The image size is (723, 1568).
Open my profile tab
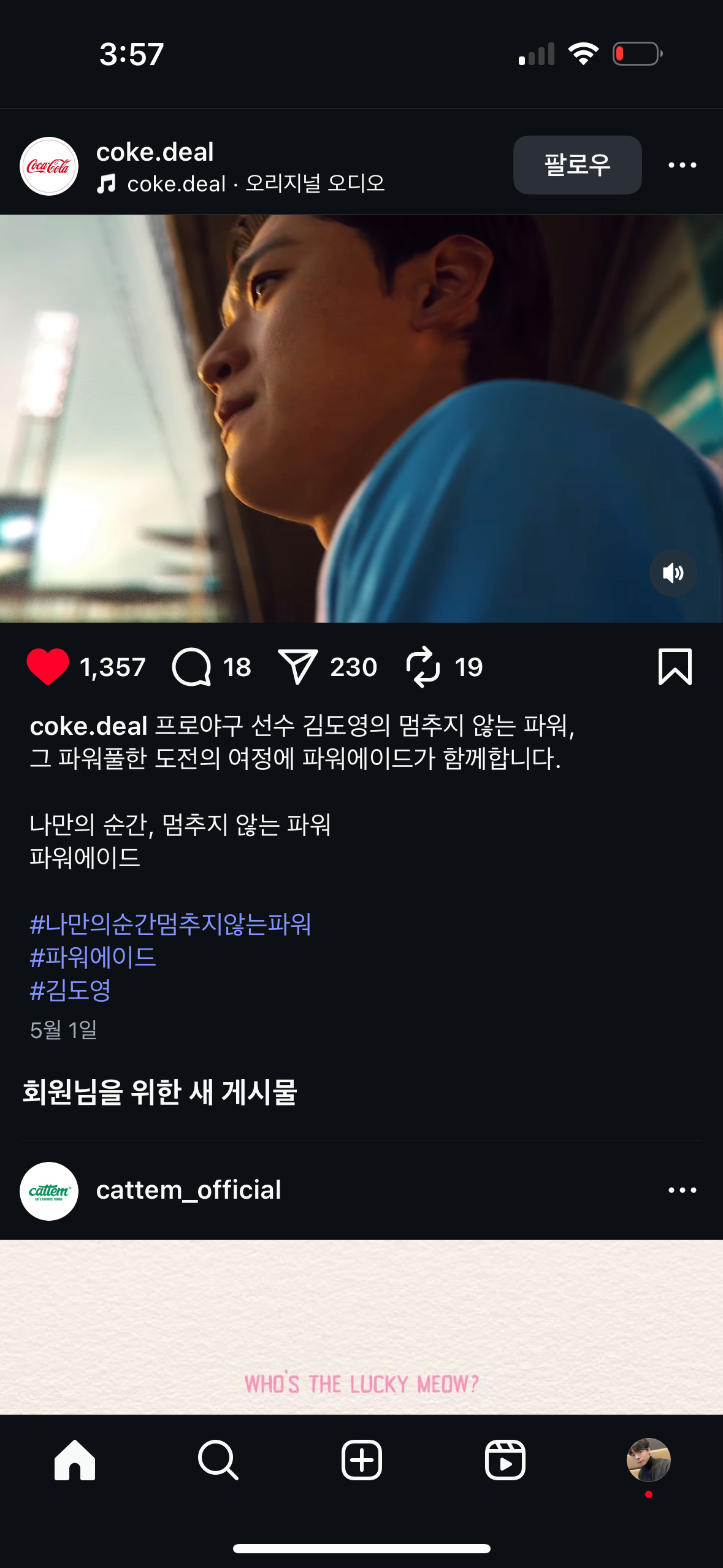click(x=648, y=1460)
